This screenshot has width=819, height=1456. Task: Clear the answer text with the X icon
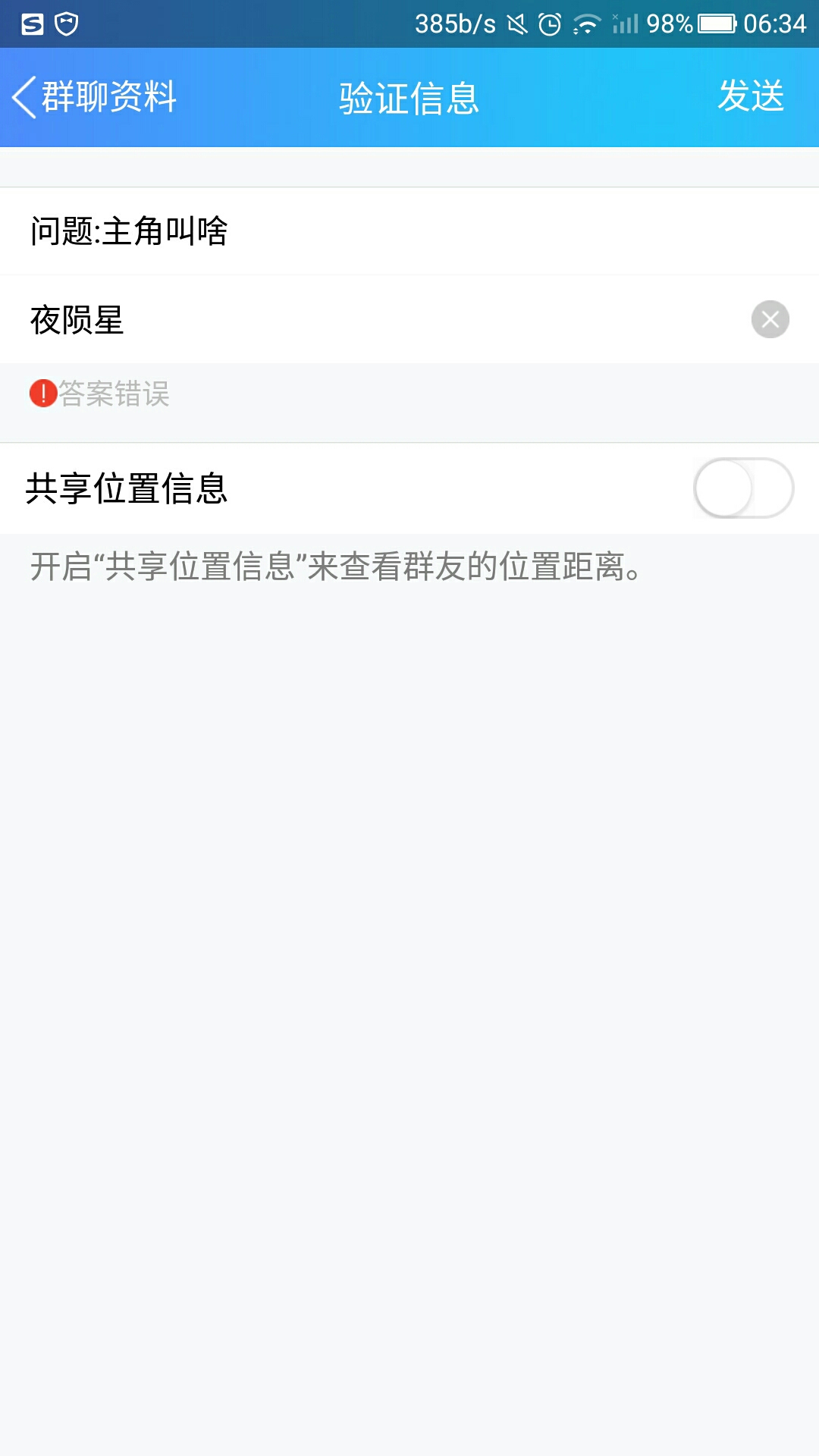(x=770, y=319)
